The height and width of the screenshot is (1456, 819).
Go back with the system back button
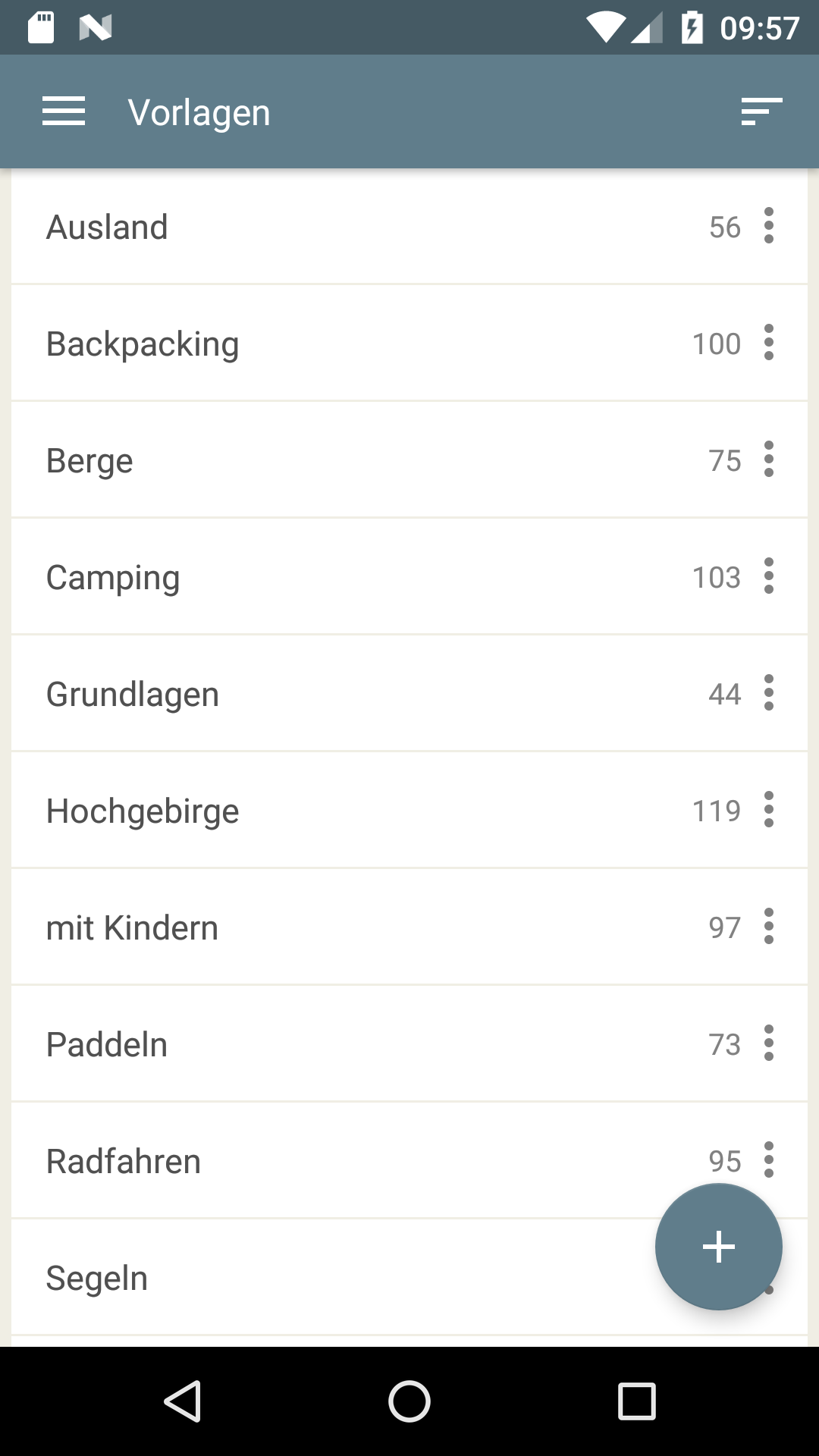click(183, 1401)
